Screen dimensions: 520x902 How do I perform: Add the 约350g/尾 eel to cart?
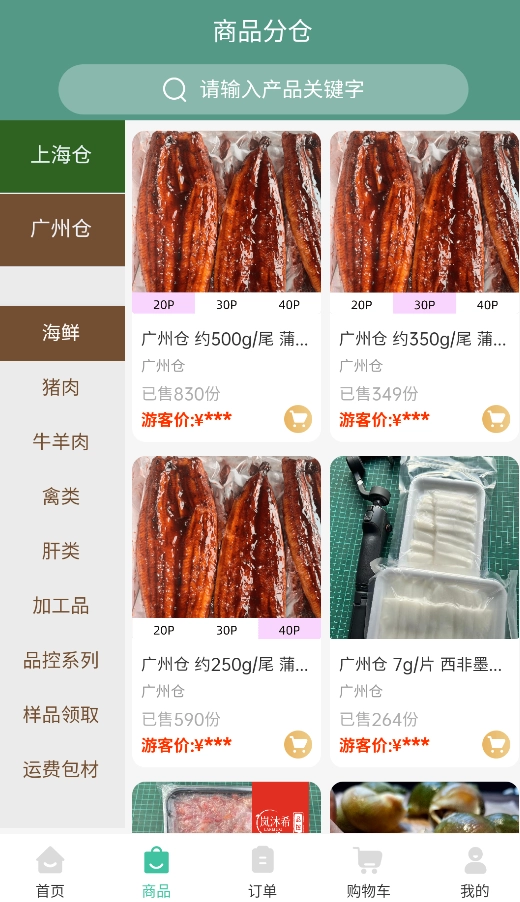pos(496,419)
